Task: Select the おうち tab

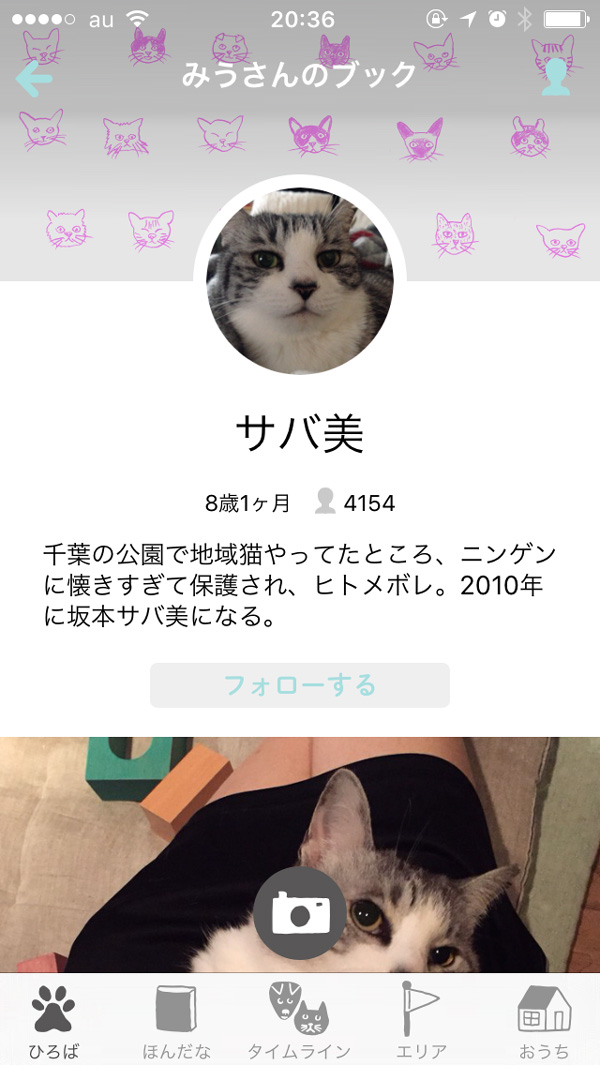Action: [x=544, y=1020]
